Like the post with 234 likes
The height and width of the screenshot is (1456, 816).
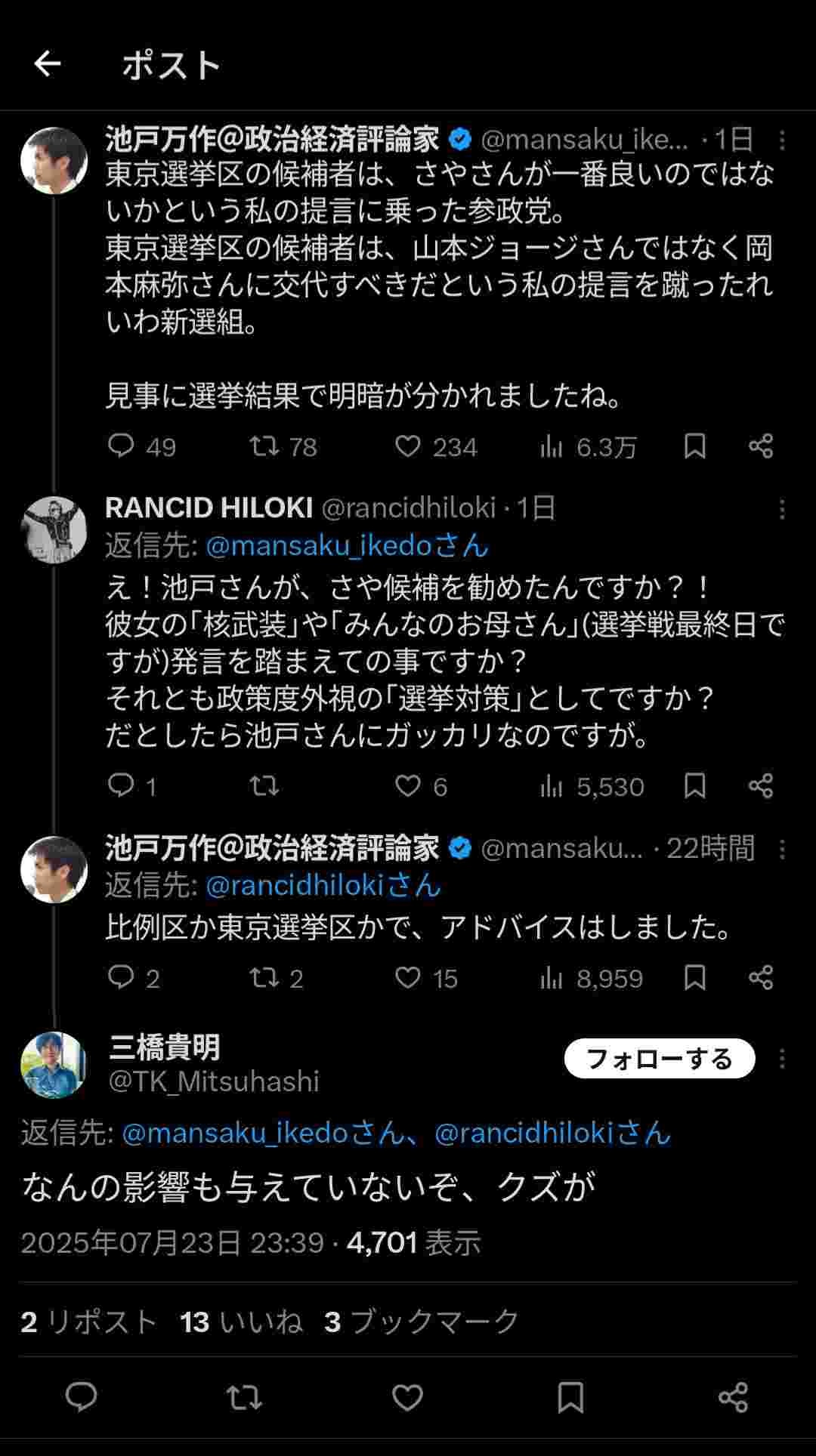(408, 446)
